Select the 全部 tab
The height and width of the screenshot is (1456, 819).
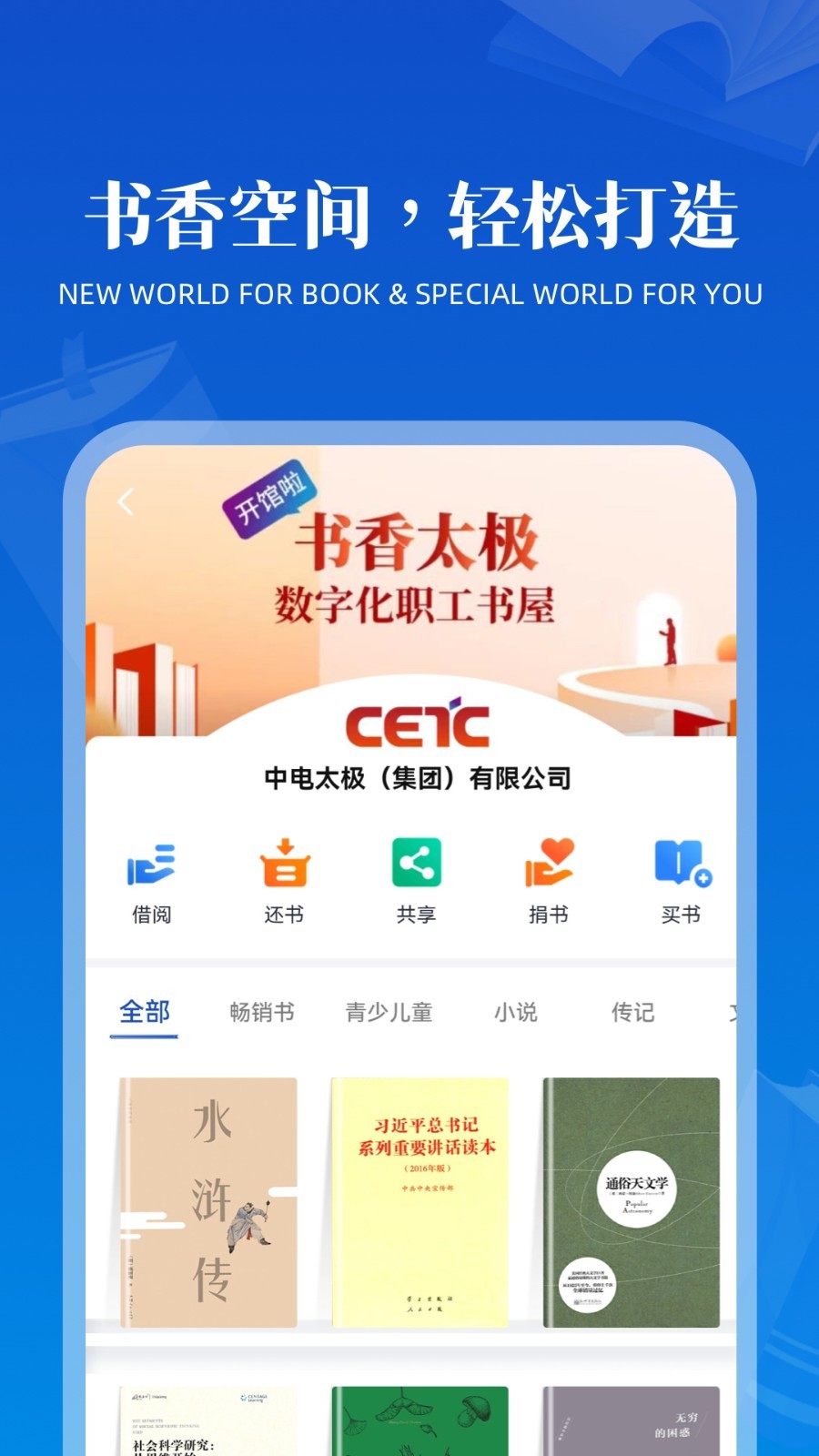click(x=144, y=1008)
